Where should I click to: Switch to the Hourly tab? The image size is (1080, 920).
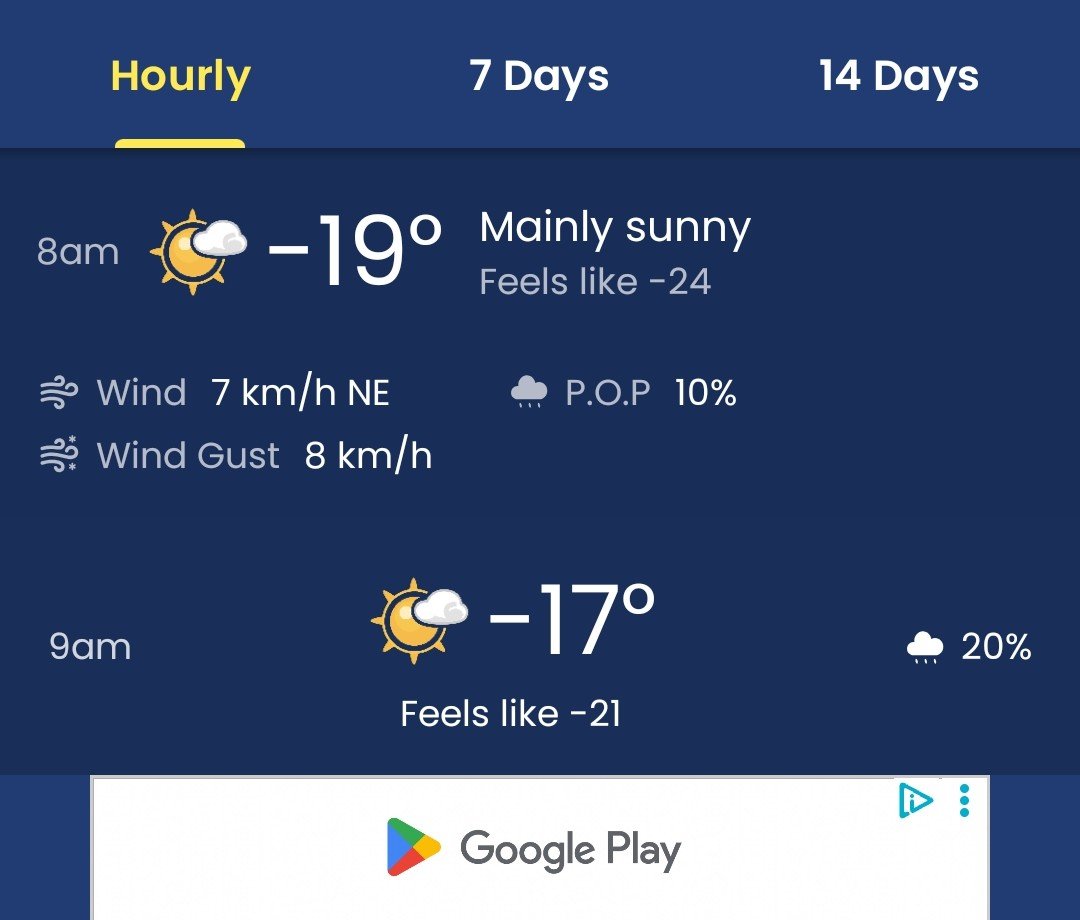point(180,77)
